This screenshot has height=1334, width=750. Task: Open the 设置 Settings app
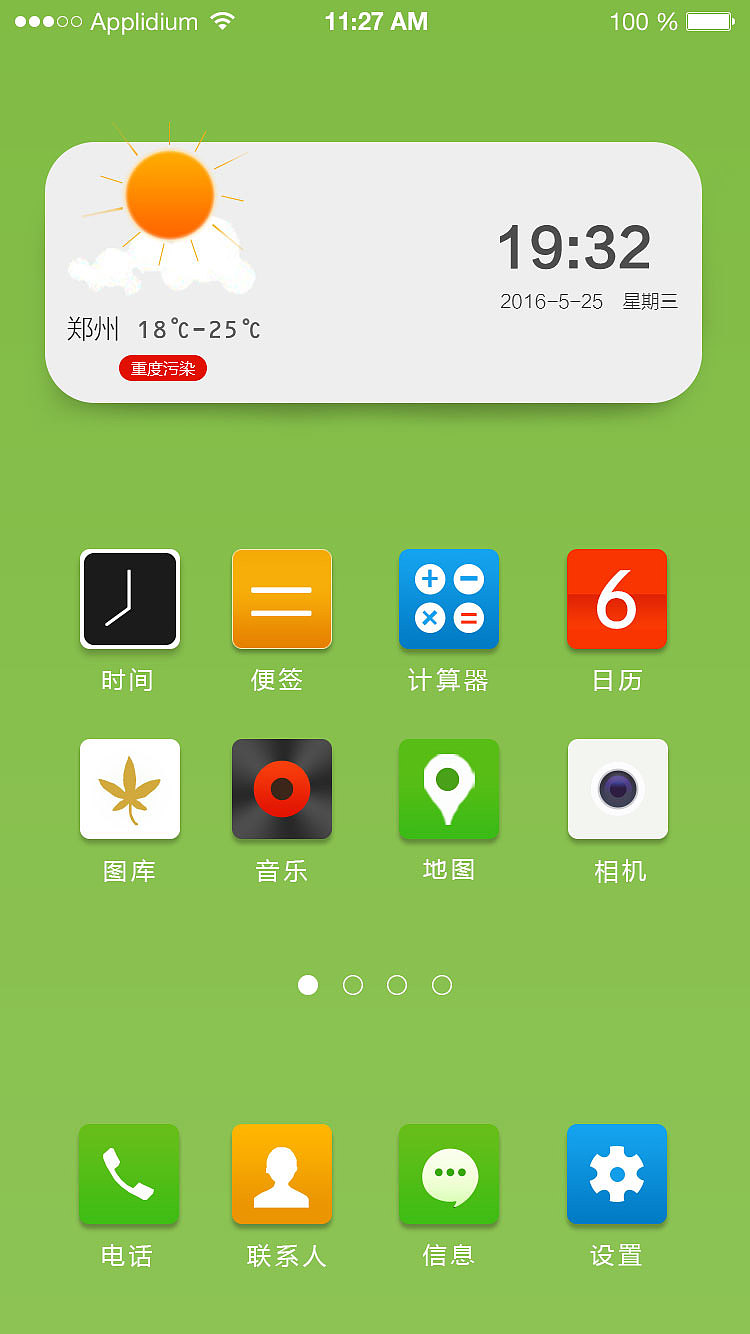pos(617,1174)
